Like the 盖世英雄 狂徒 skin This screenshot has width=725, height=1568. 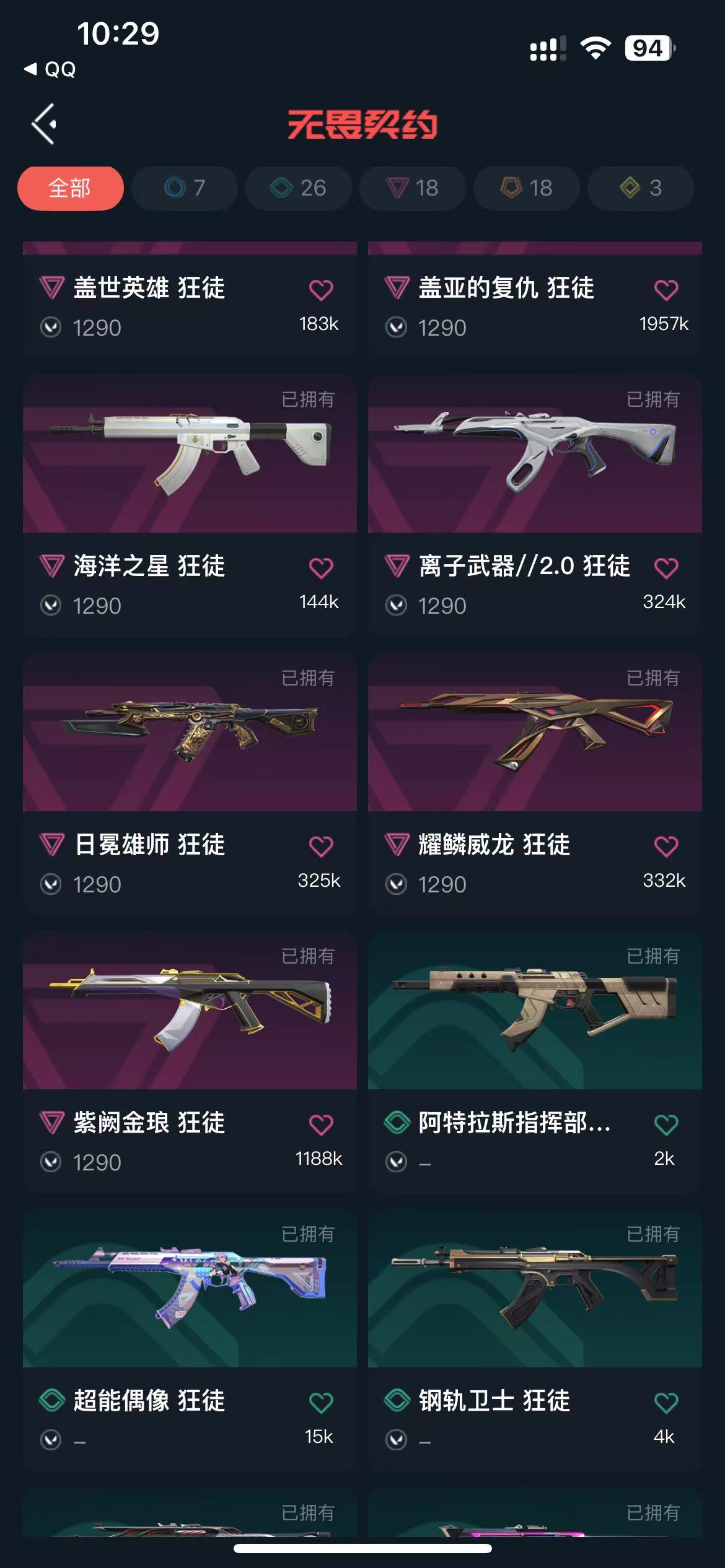pos(320,290)
